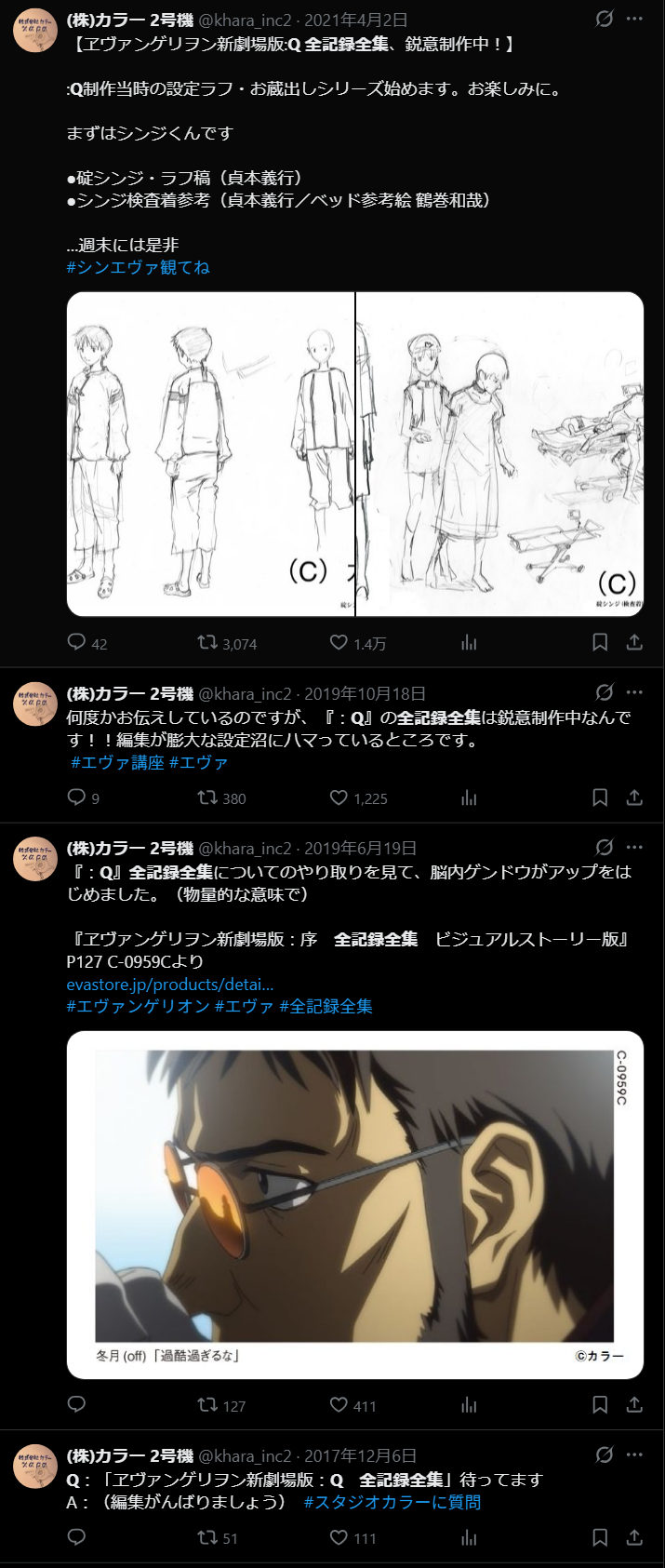665x1568 pixels.
Task: Open the Shinji rough sketch image on the left
Action: point(211,454)
